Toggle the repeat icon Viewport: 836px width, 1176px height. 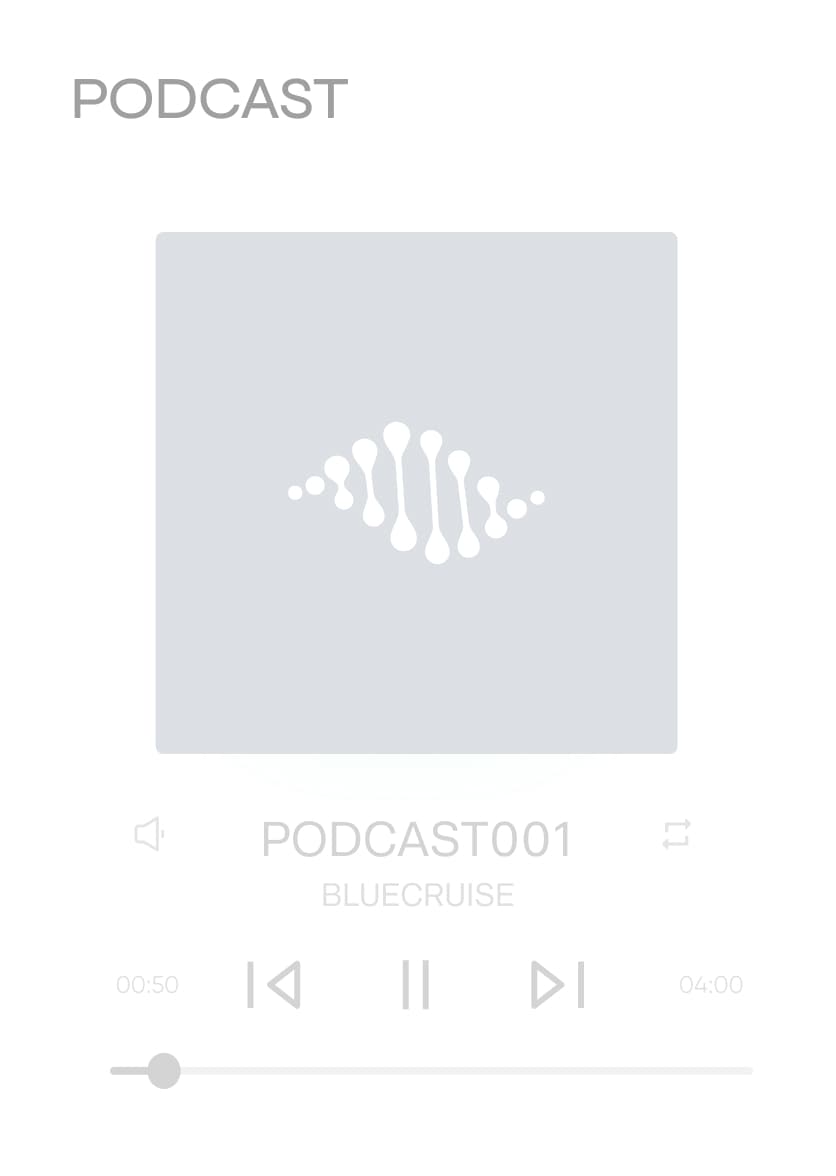coord(677,834)
